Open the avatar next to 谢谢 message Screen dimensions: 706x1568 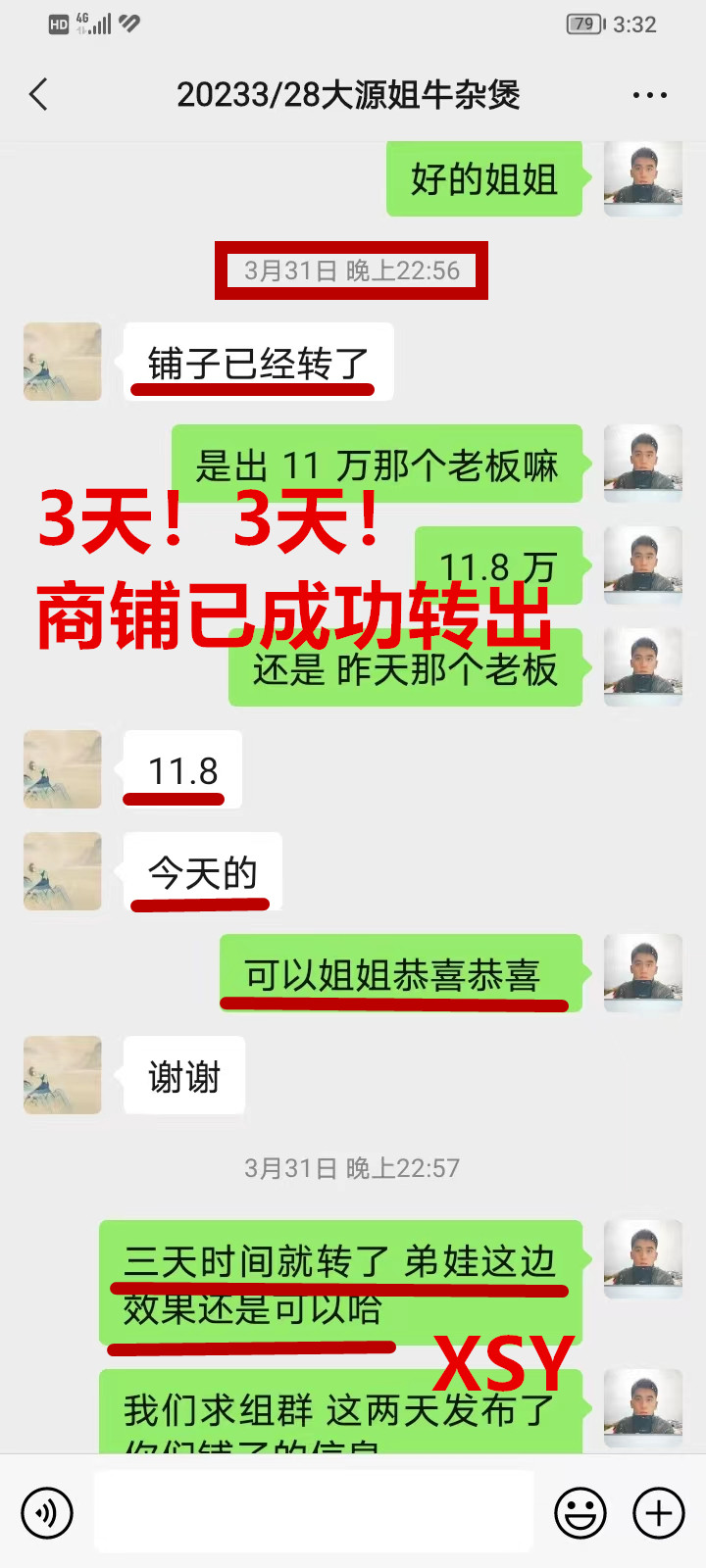point(63,1075)
